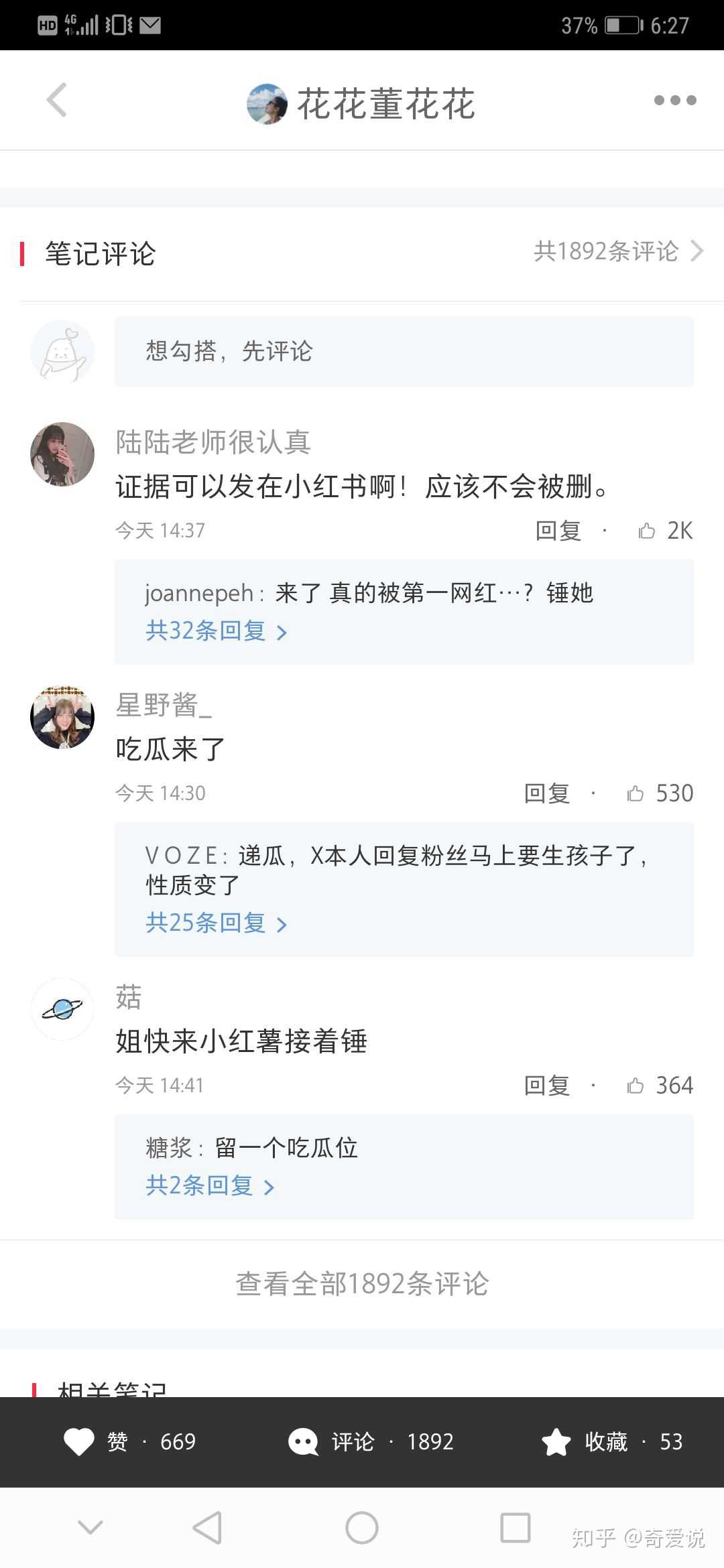Reply to 菇's comment
The width and height of the screenshot is (724, 1568).
coord(546,1086)
